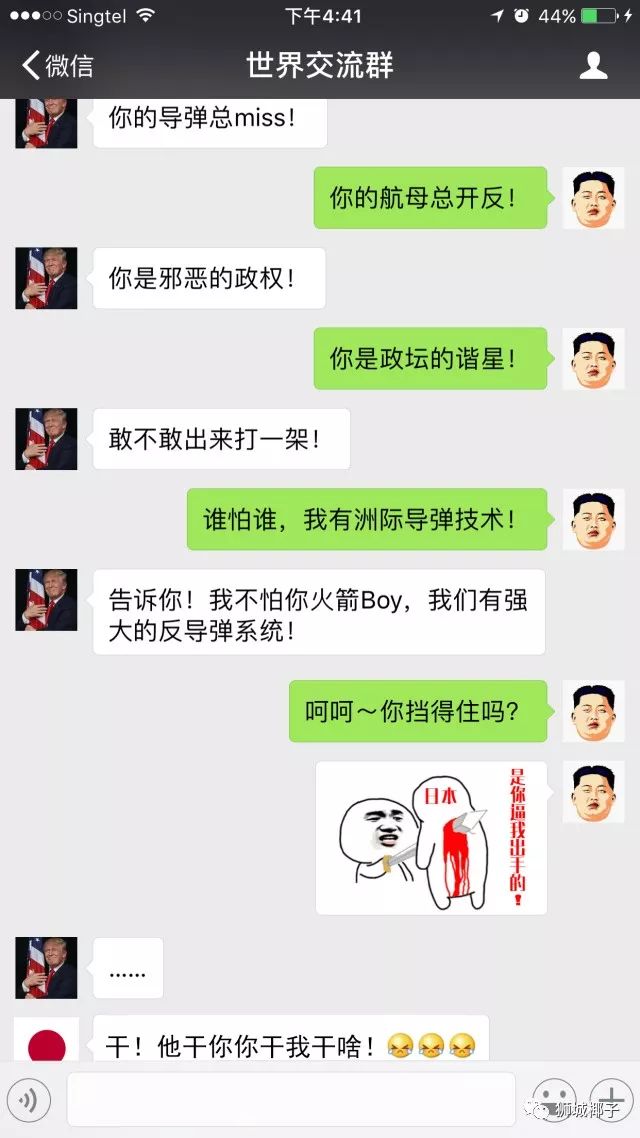
Task: Open the emoji sticker panel
Action: tap(553, 1100)
